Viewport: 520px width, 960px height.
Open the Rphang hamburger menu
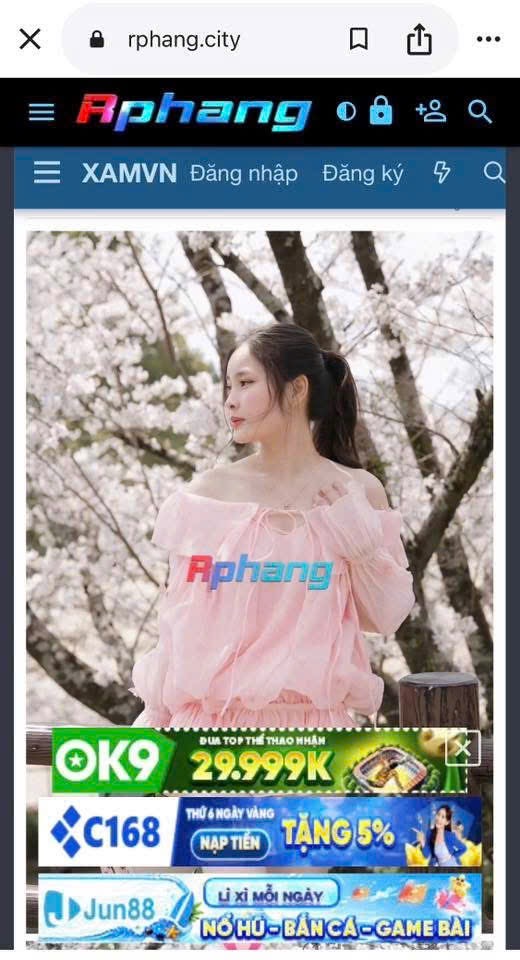click(42, 112)
